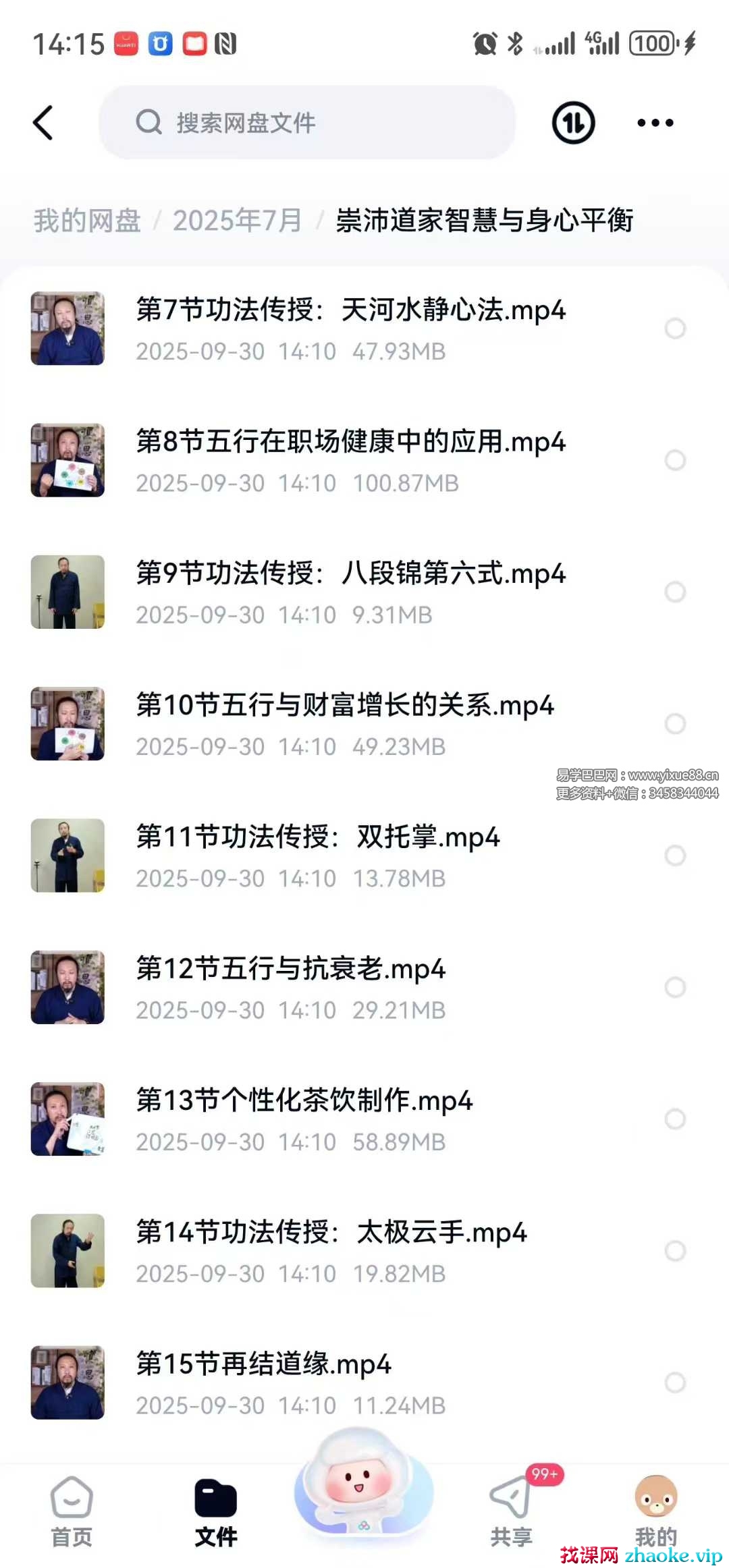Switch to the 我的 tab
The width and height of the screenshot is (729, 1568).
[x=655, y=1511]
